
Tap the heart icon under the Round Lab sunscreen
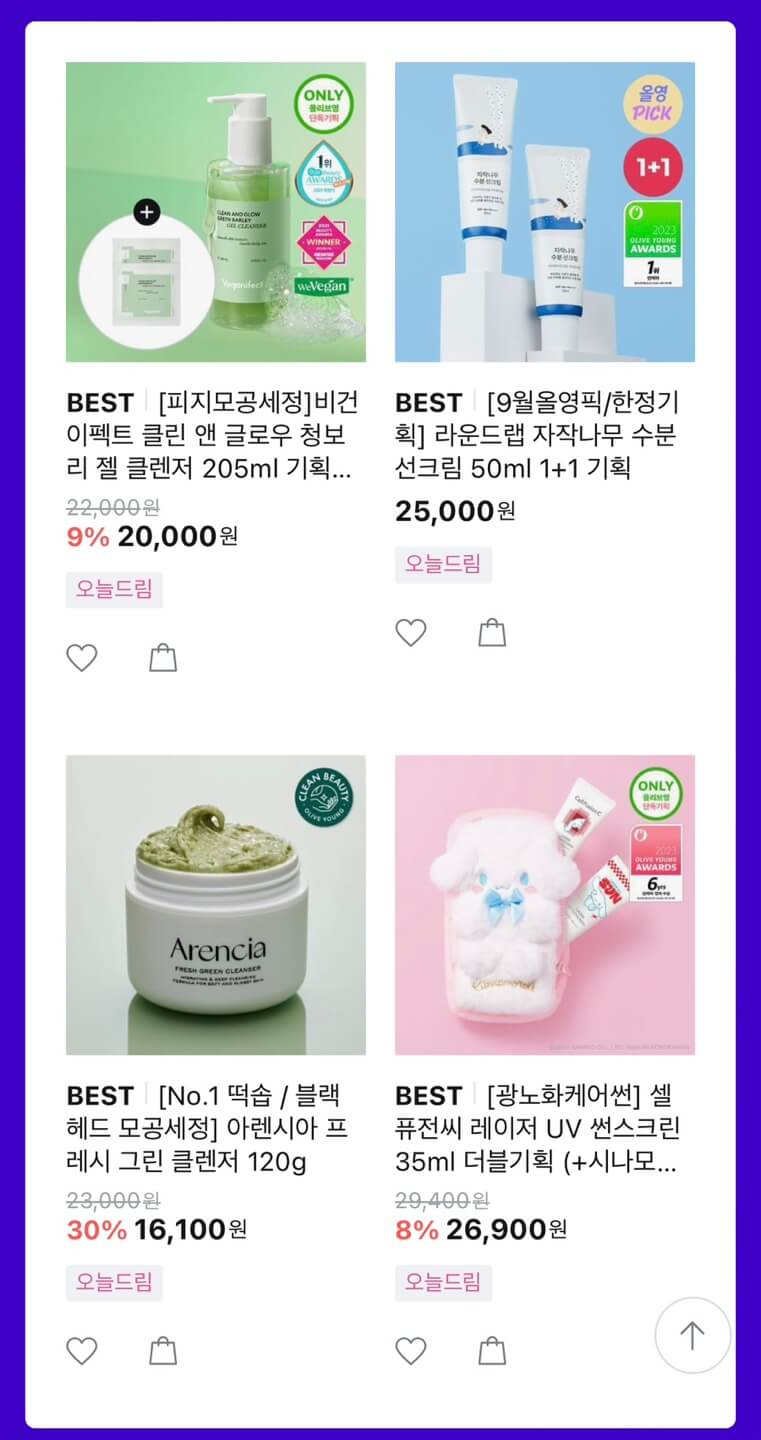coord(411,632)
